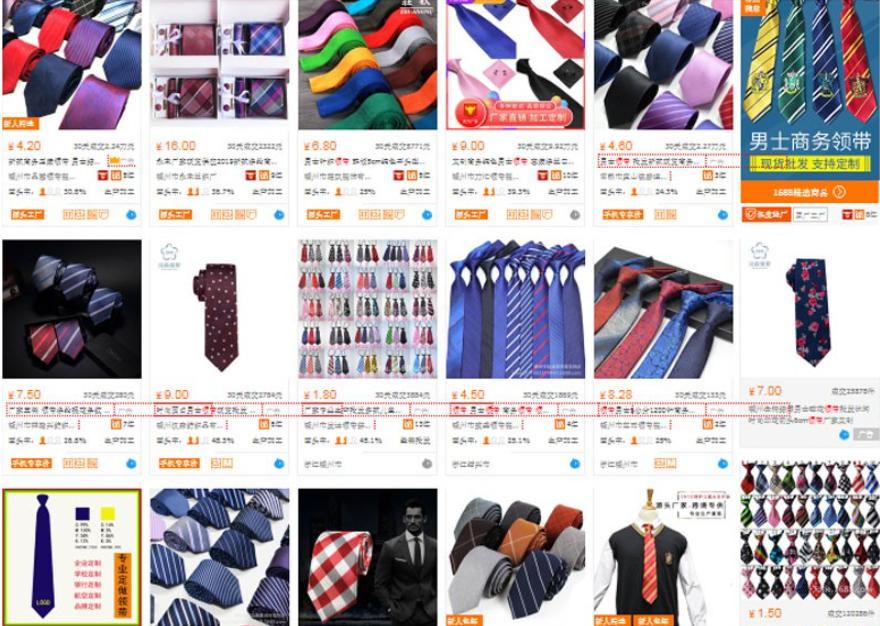View the ¥9.00 polka dot burgundy tie
This screenshot has width=880, height=626.
pos(220,308)
